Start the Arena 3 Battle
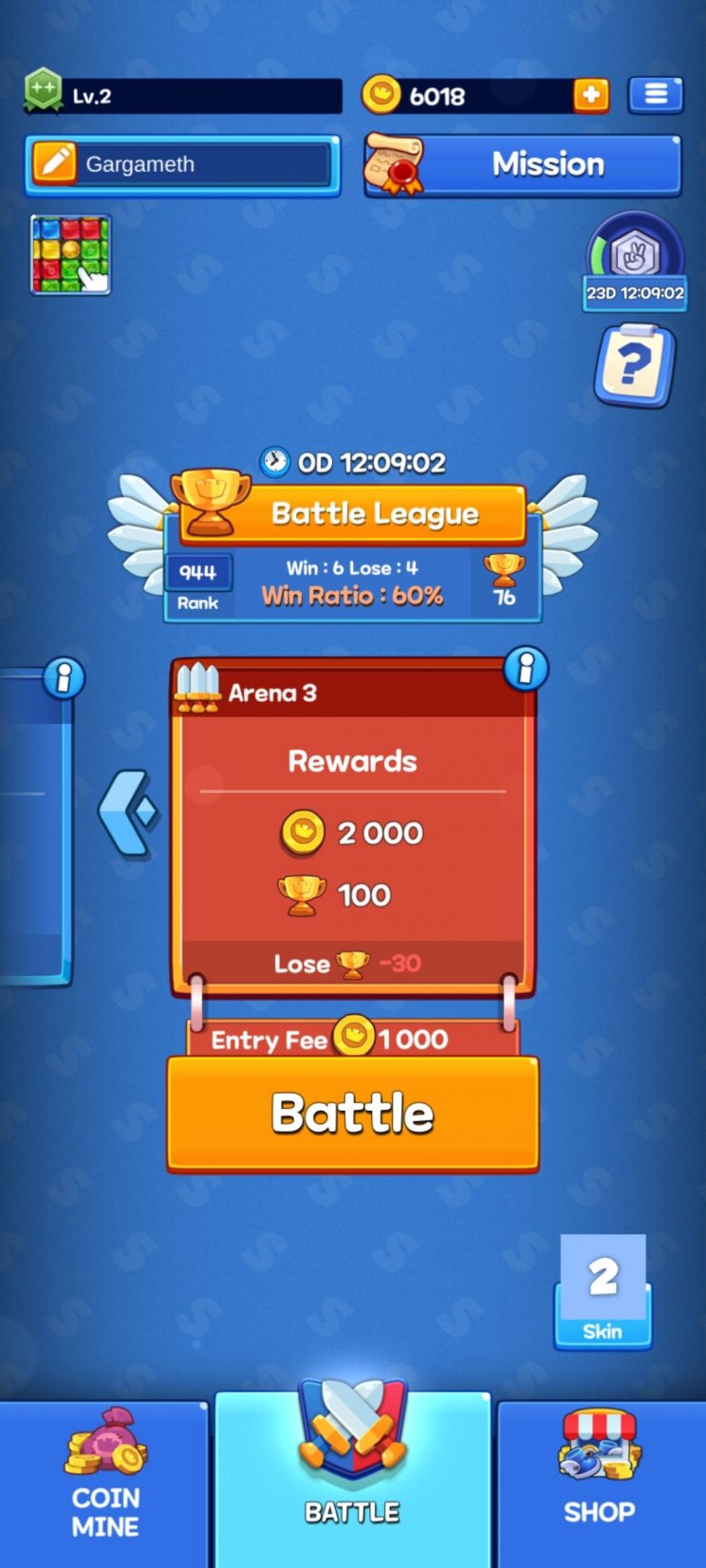Image resolution: width=706 pixels, height=1568 pixels. (353, 1114)
